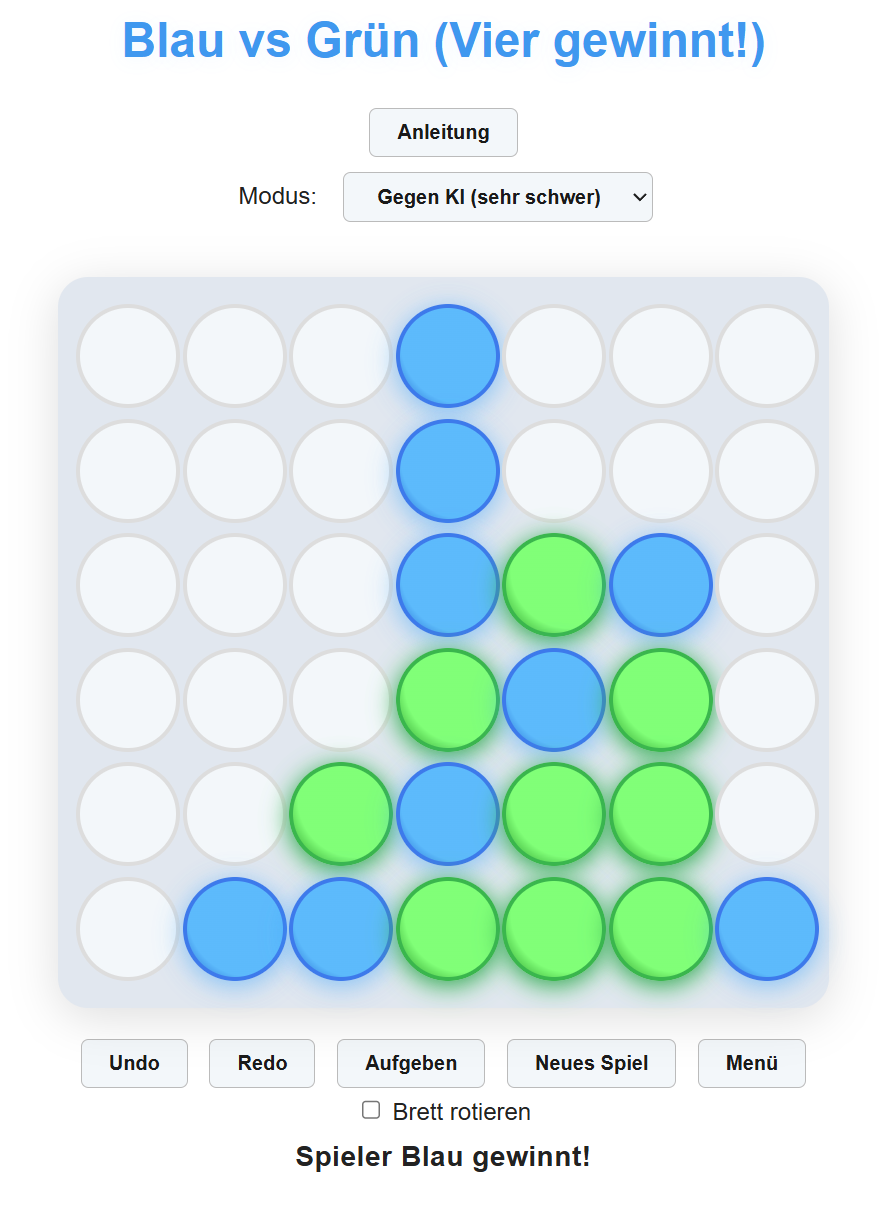This screenshot has width=883, height=1228.
Task: Start a Neues Spiel
Action: pos(591,1063)
